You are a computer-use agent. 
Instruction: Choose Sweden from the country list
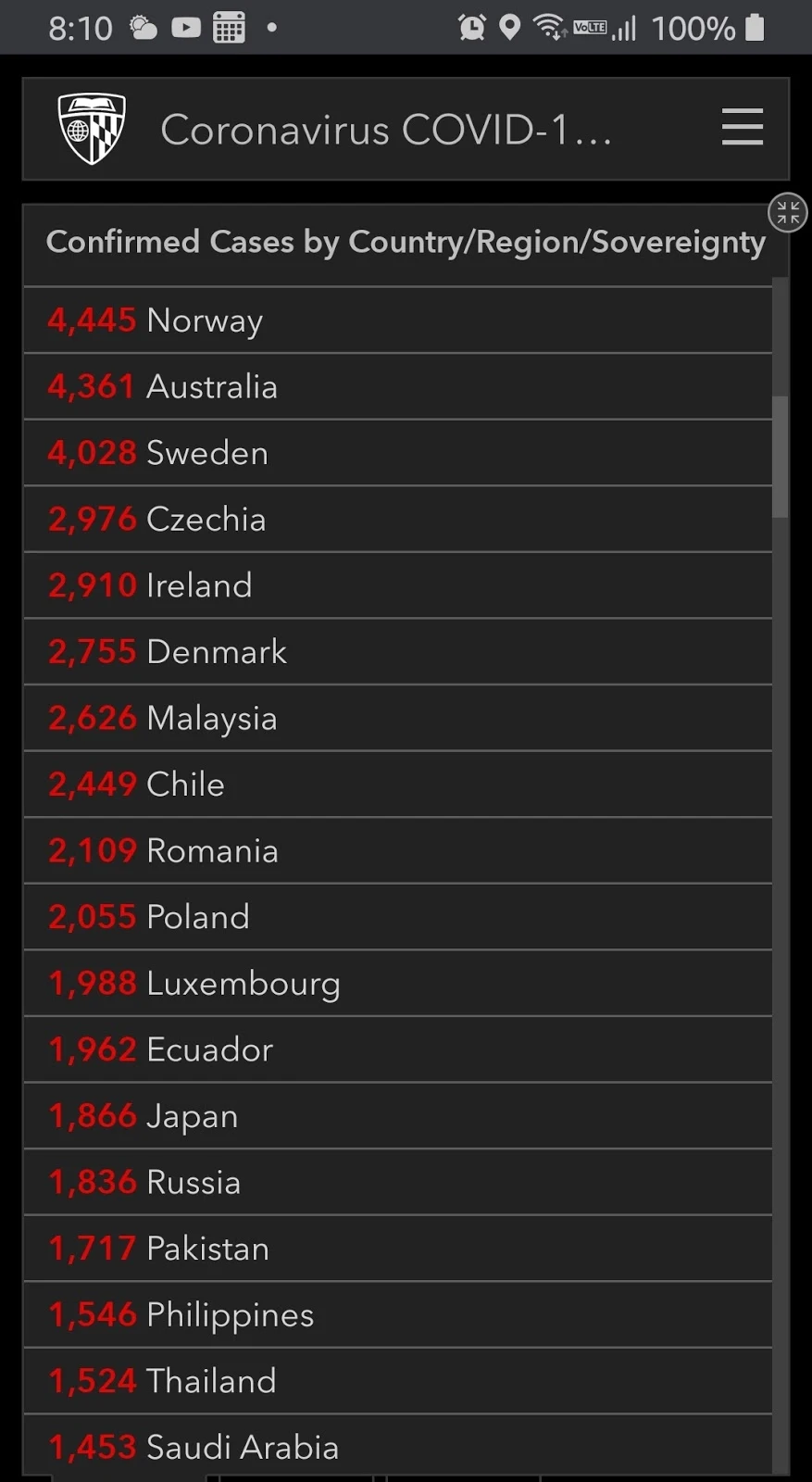click(x=398, y=453)
